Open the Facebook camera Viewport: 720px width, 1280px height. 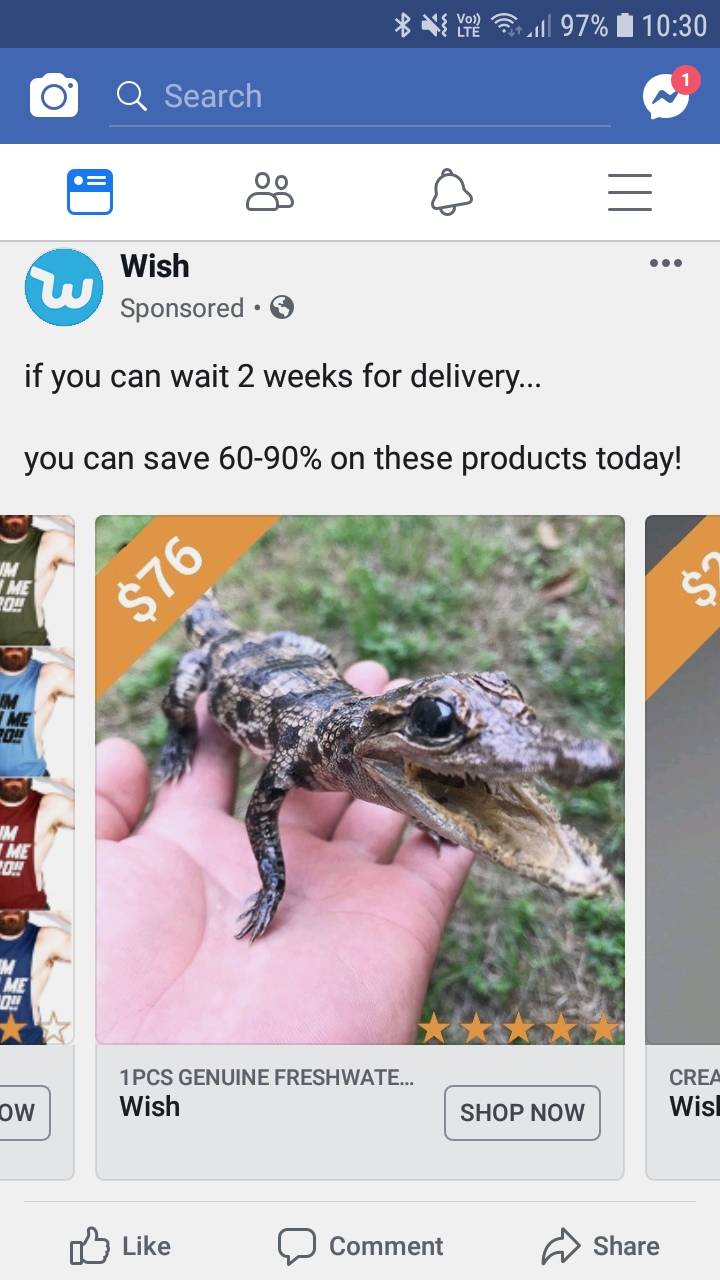(x=54, y=96)
